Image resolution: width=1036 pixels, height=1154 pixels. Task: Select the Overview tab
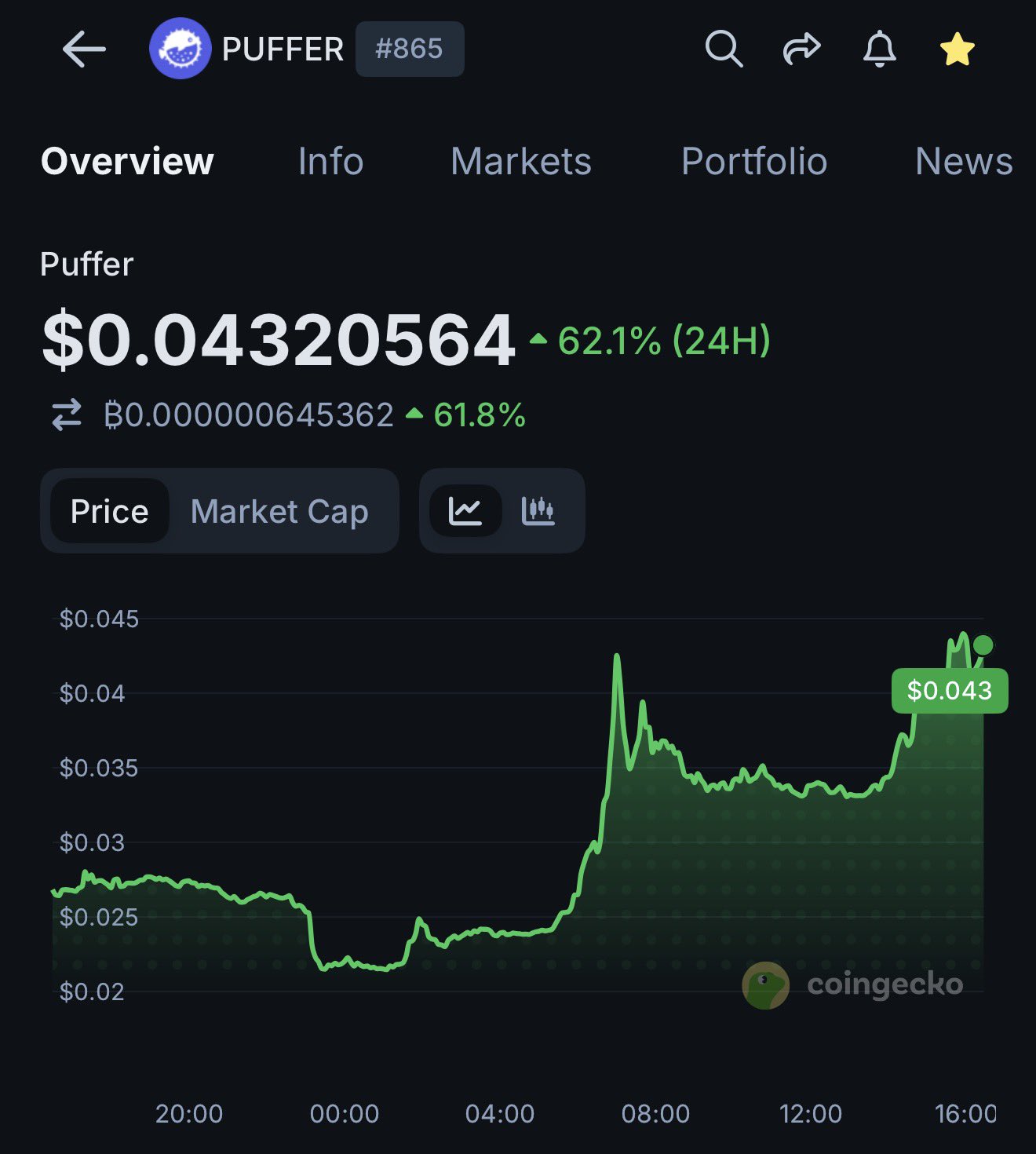[127, 162]
